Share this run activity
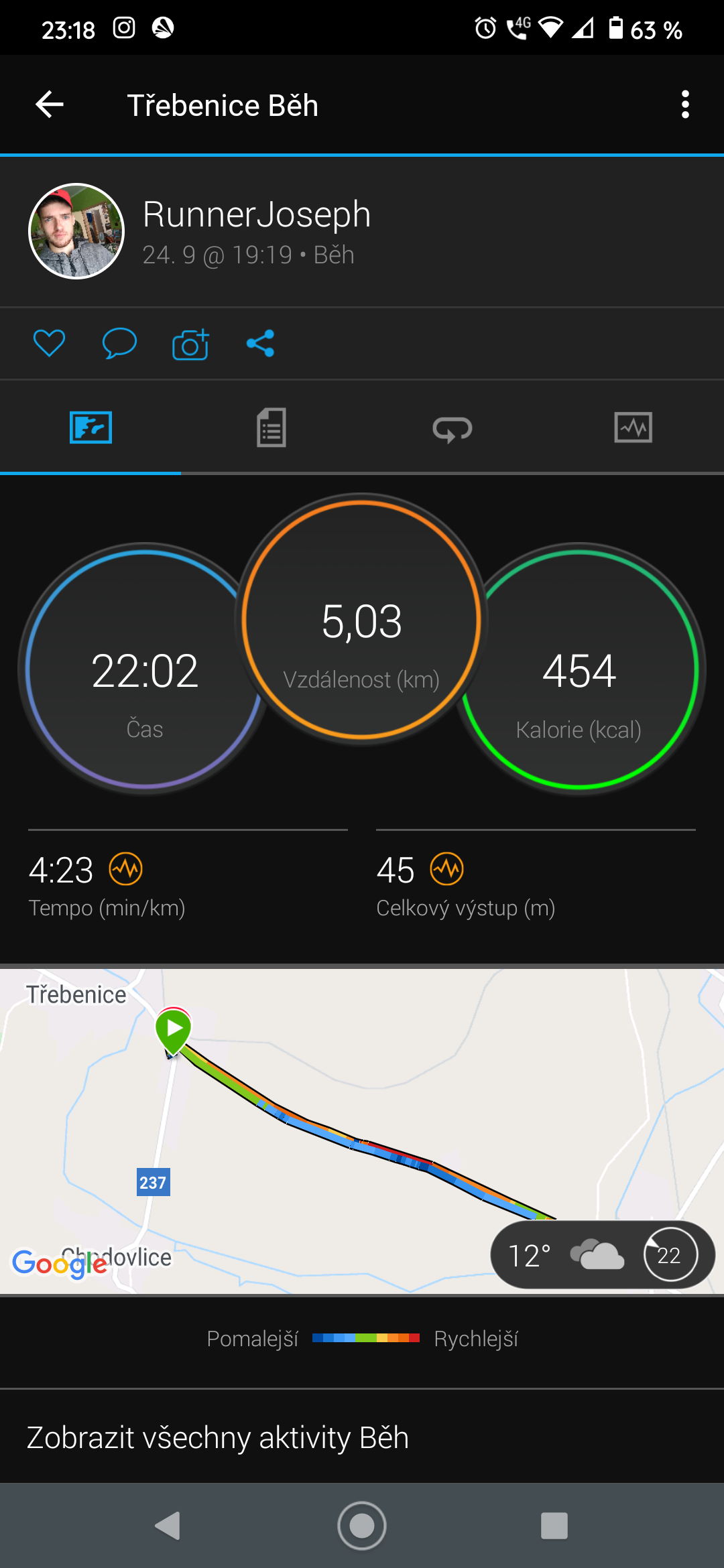The width and height of the screenshot is (724, 1568). (261, 344)
